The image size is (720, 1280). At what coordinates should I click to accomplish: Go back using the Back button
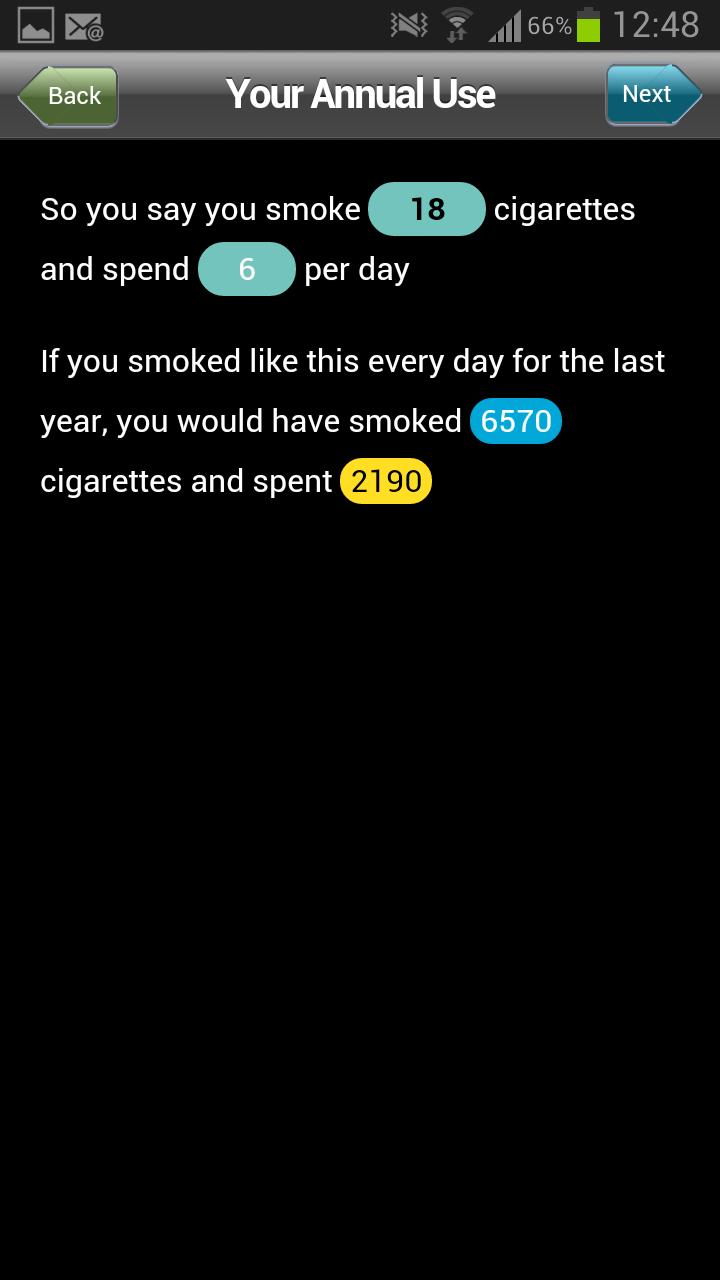(x=69, y=96)
